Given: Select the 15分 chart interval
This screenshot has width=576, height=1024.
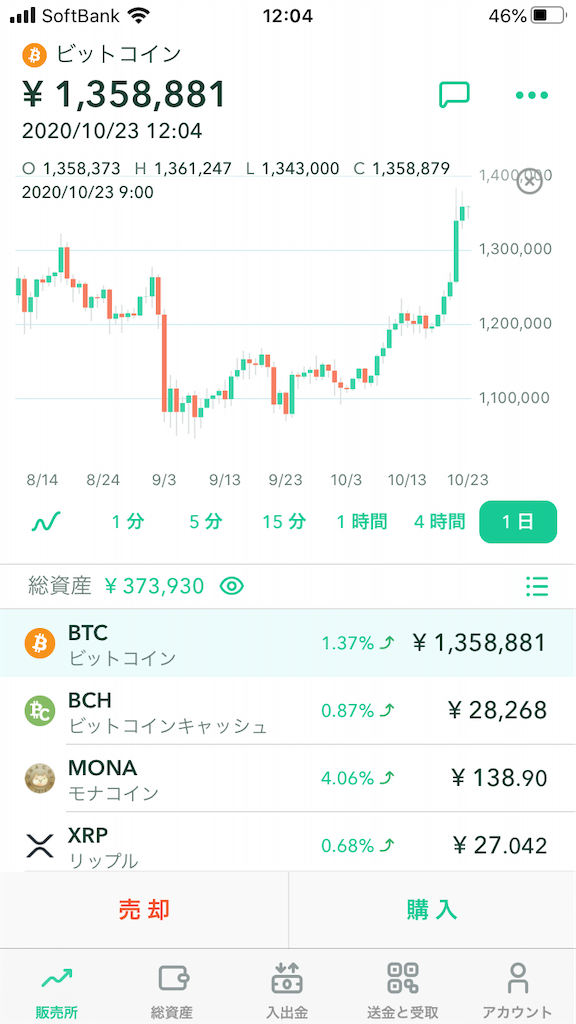Looking at the screenshot, I should point(284,522).
